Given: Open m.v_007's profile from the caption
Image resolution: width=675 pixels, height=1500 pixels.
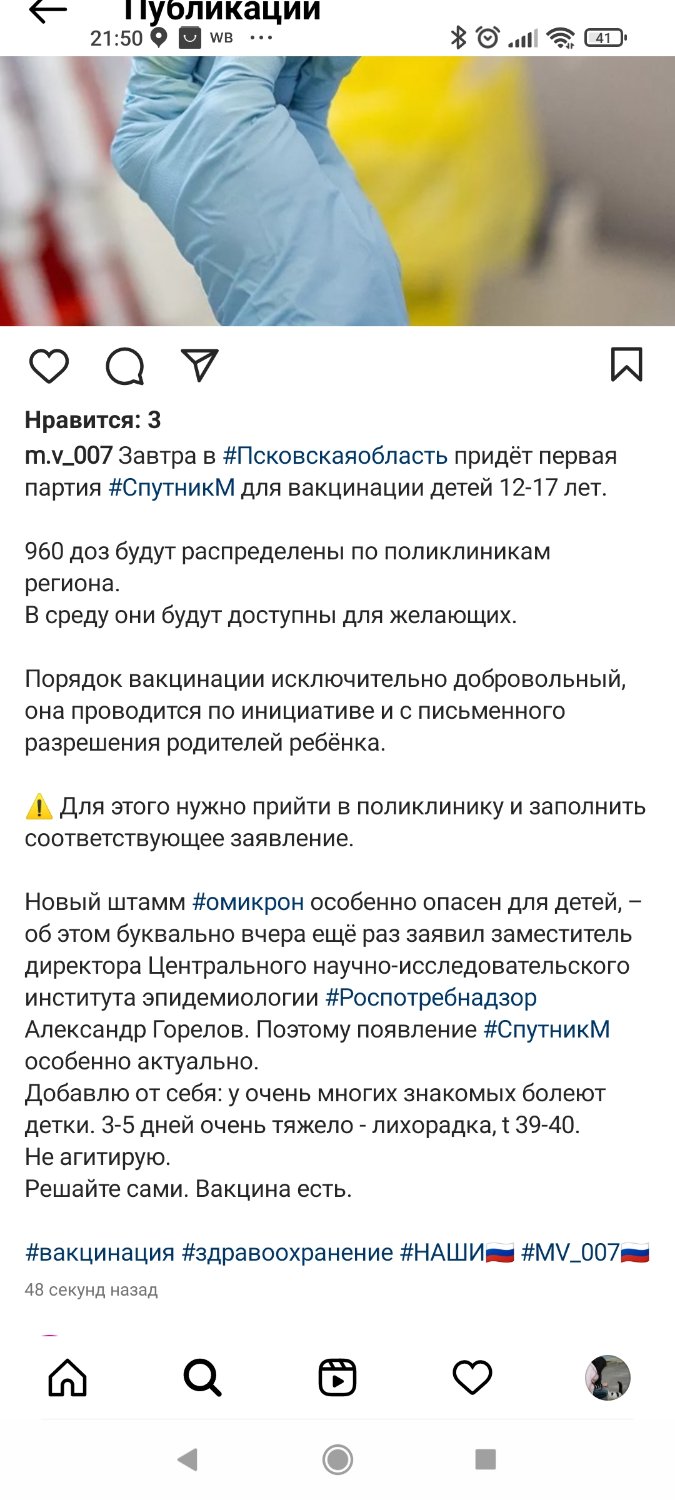Looking at the screenshot, I should tap(68, 457).
